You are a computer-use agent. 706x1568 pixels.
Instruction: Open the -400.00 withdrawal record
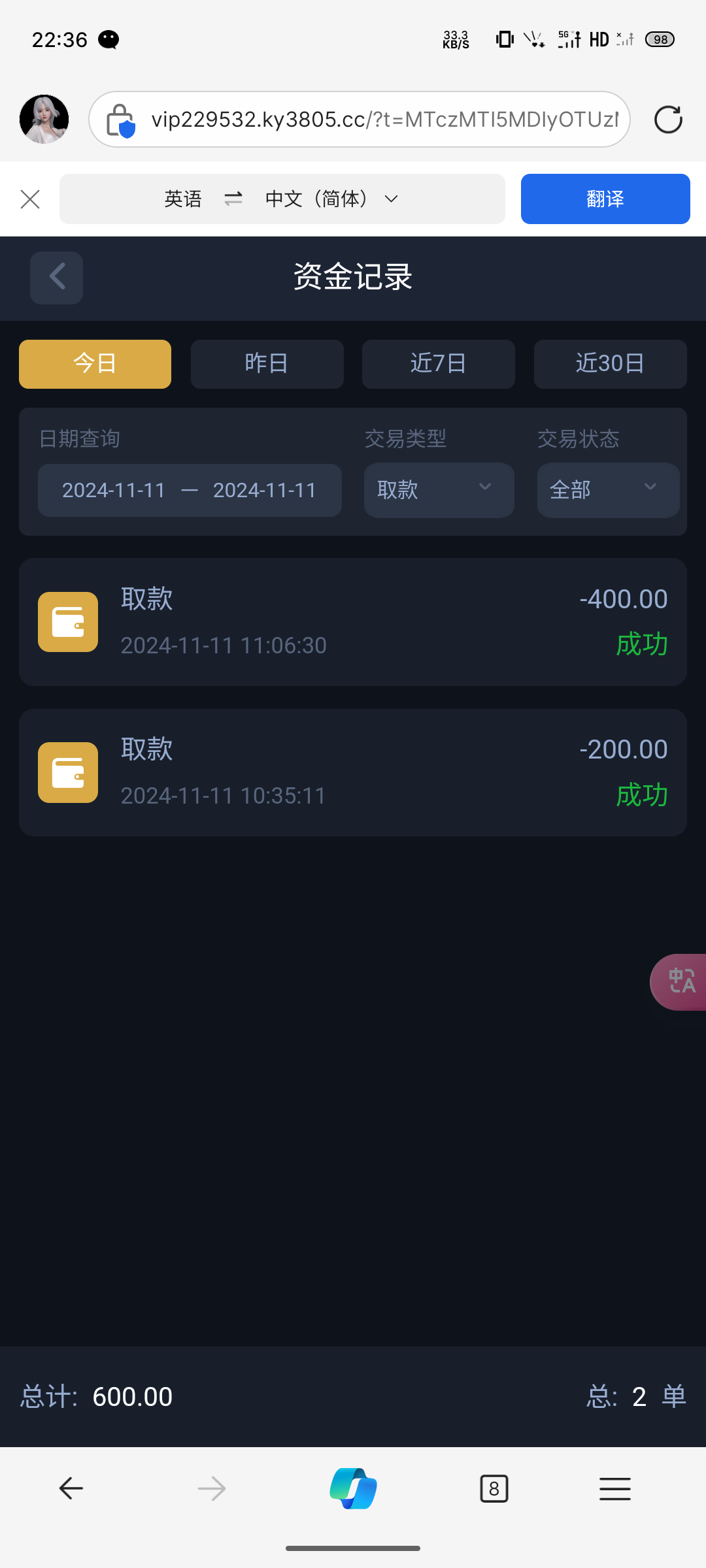tap(353, 621)
